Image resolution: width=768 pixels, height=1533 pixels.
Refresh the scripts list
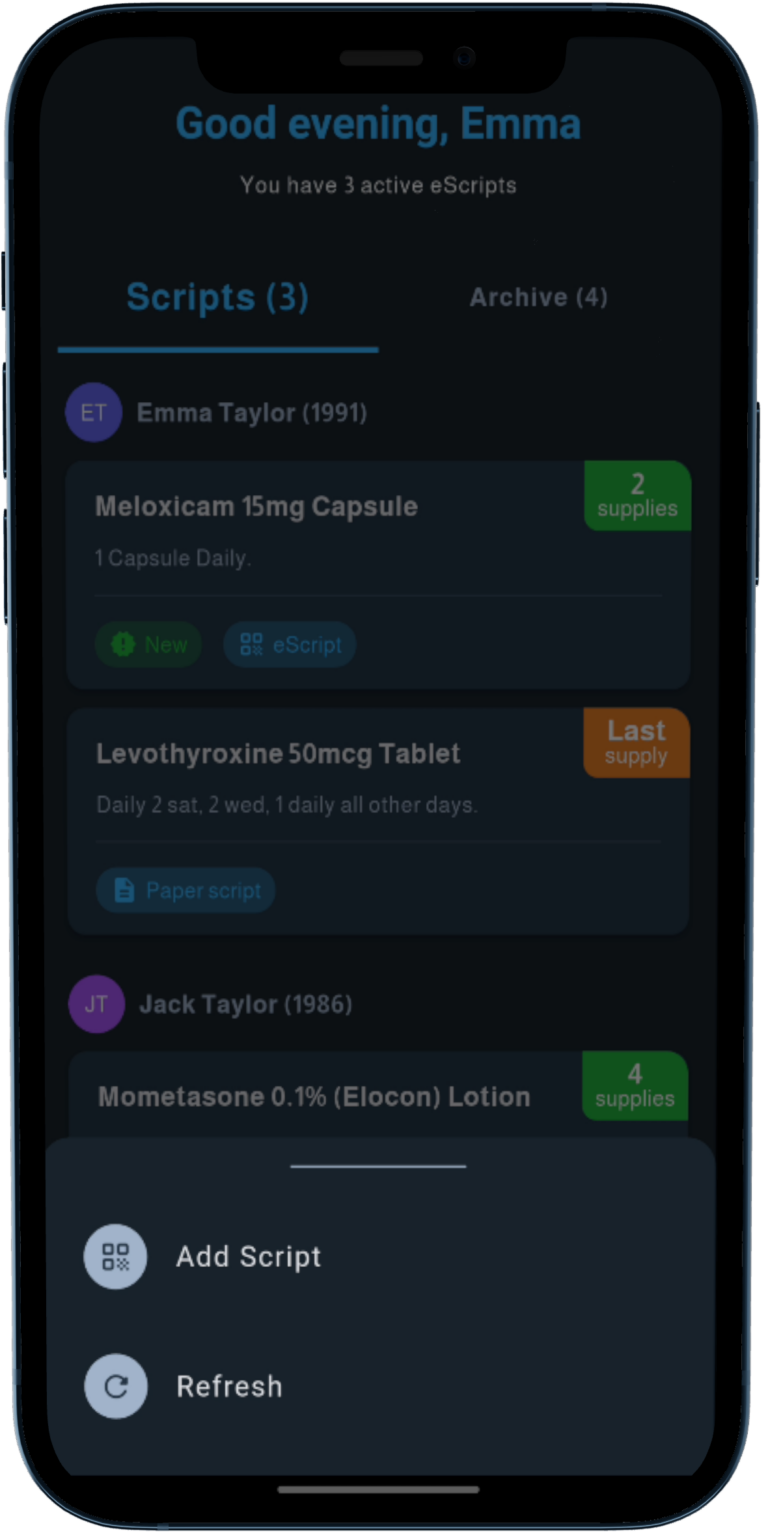pos(229,1386)
